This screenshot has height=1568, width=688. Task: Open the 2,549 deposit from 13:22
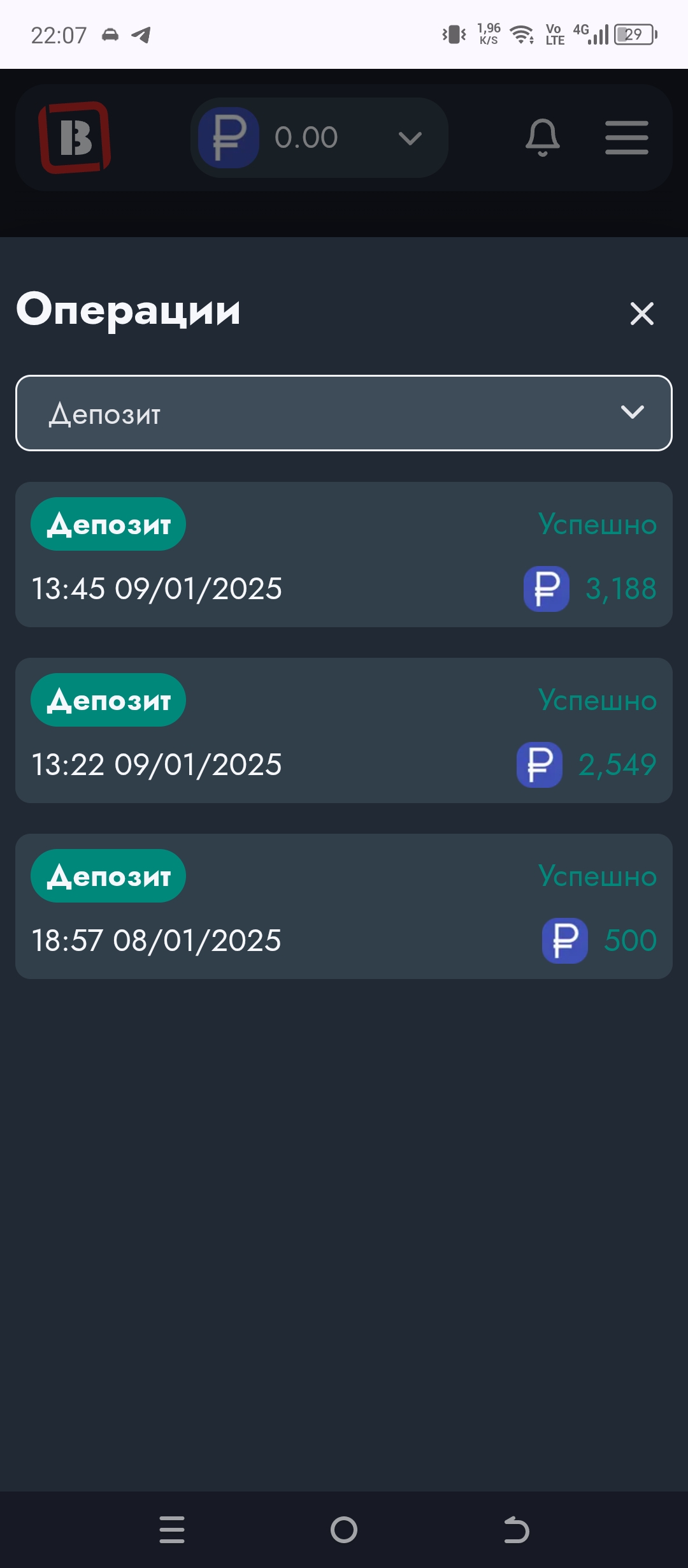(x=344, y=730)
